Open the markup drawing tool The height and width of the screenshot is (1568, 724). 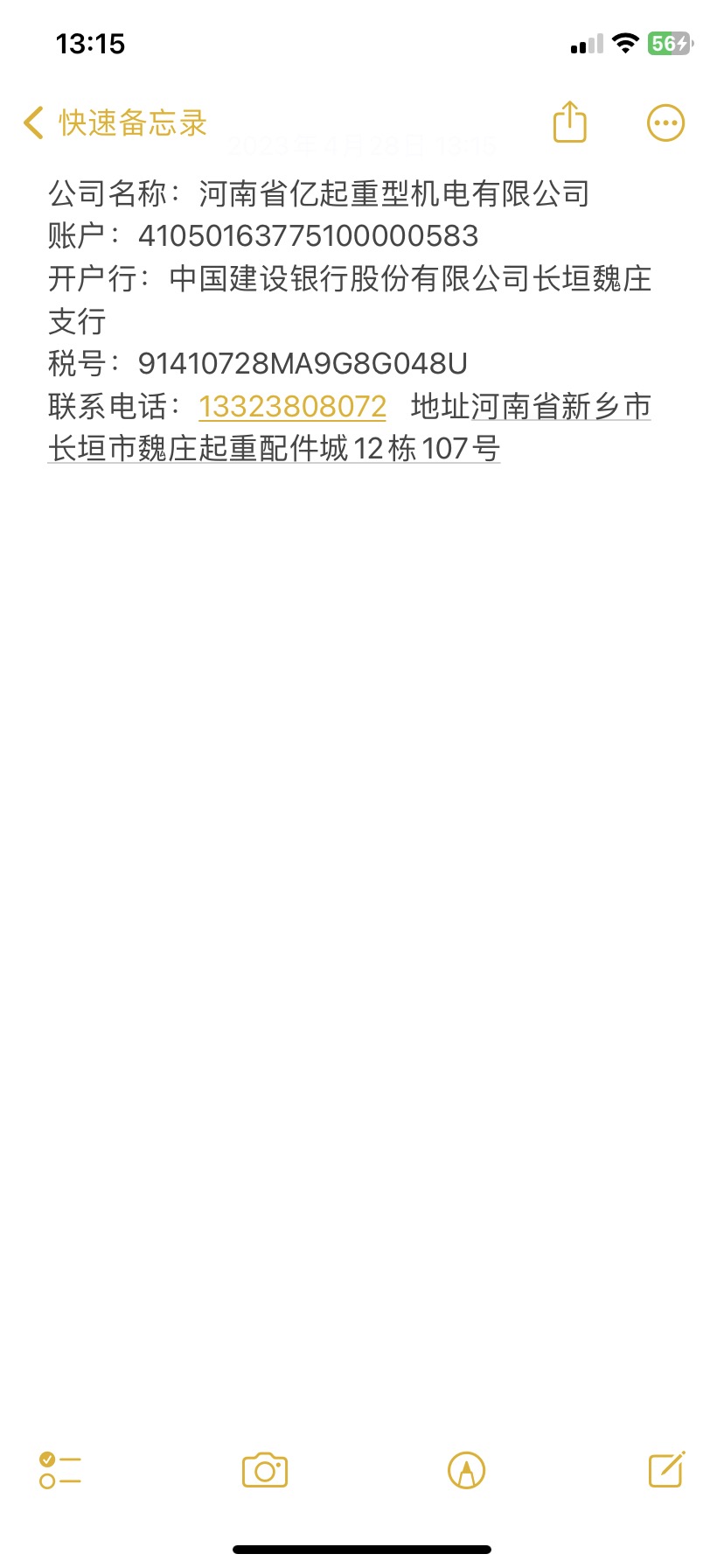(x=466, y=1470)
